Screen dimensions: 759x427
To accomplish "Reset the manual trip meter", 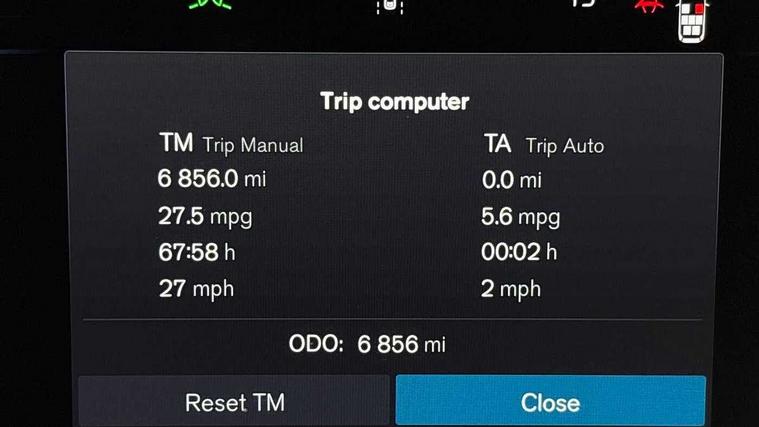I will click(234, 402).
